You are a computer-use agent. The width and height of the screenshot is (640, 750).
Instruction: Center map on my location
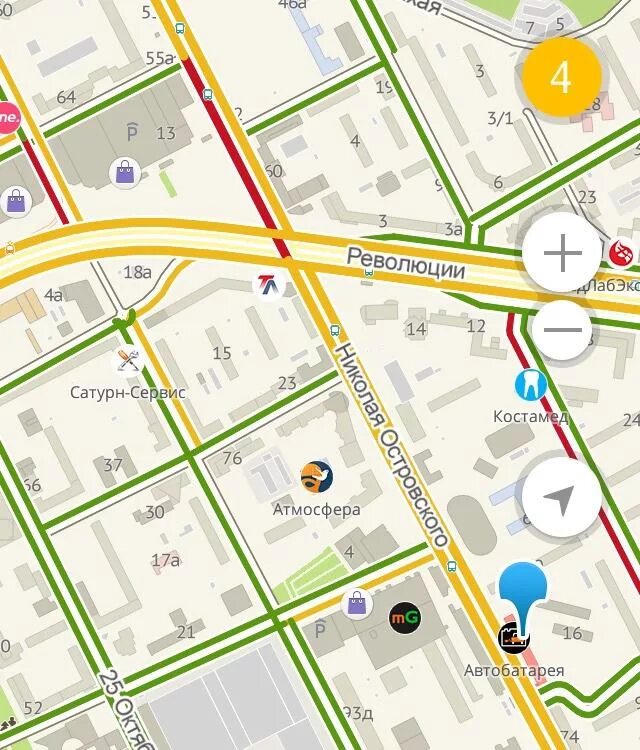562,498
